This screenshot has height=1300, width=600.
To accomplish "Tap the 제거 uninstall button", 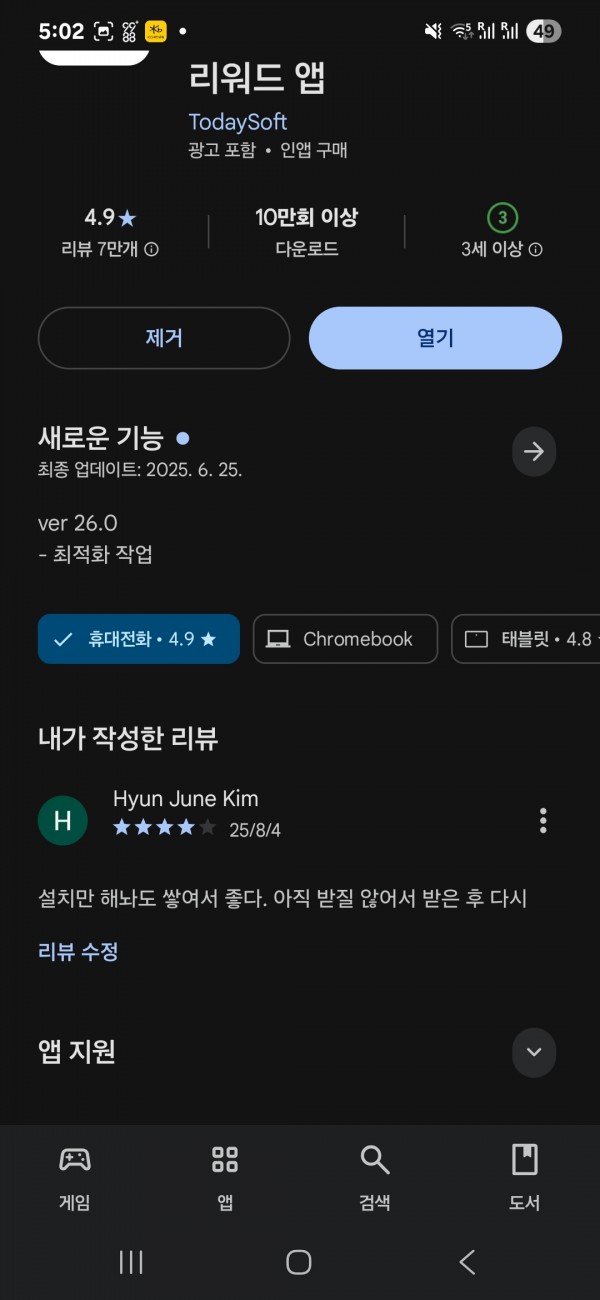I will 164,338.
